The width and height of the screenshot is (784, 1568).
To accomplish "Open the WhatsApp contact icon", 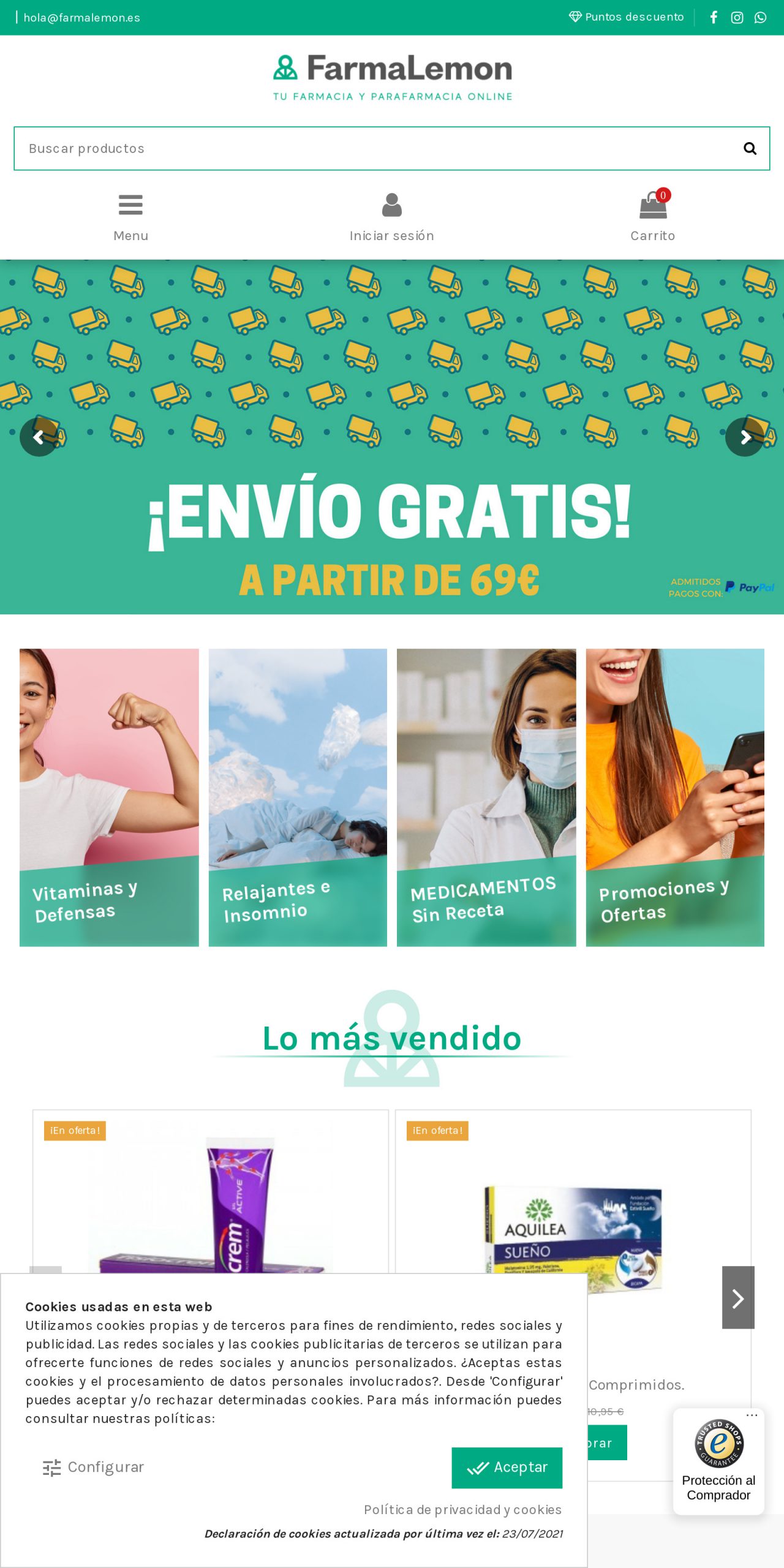I will click(x=760, y=18).
